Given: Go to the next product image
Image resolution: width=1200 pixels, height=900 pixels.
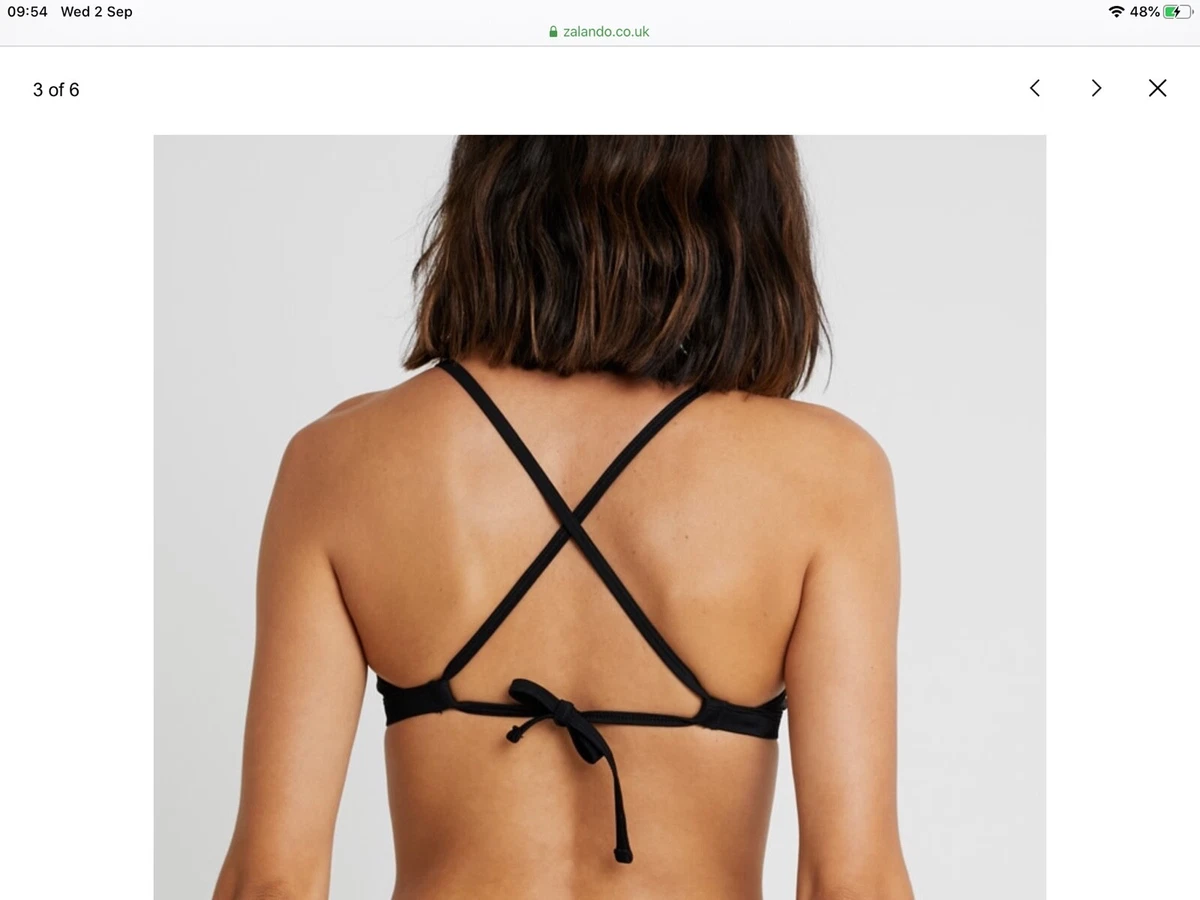Looking at the screenshot, I should (x=1096, y=88).
